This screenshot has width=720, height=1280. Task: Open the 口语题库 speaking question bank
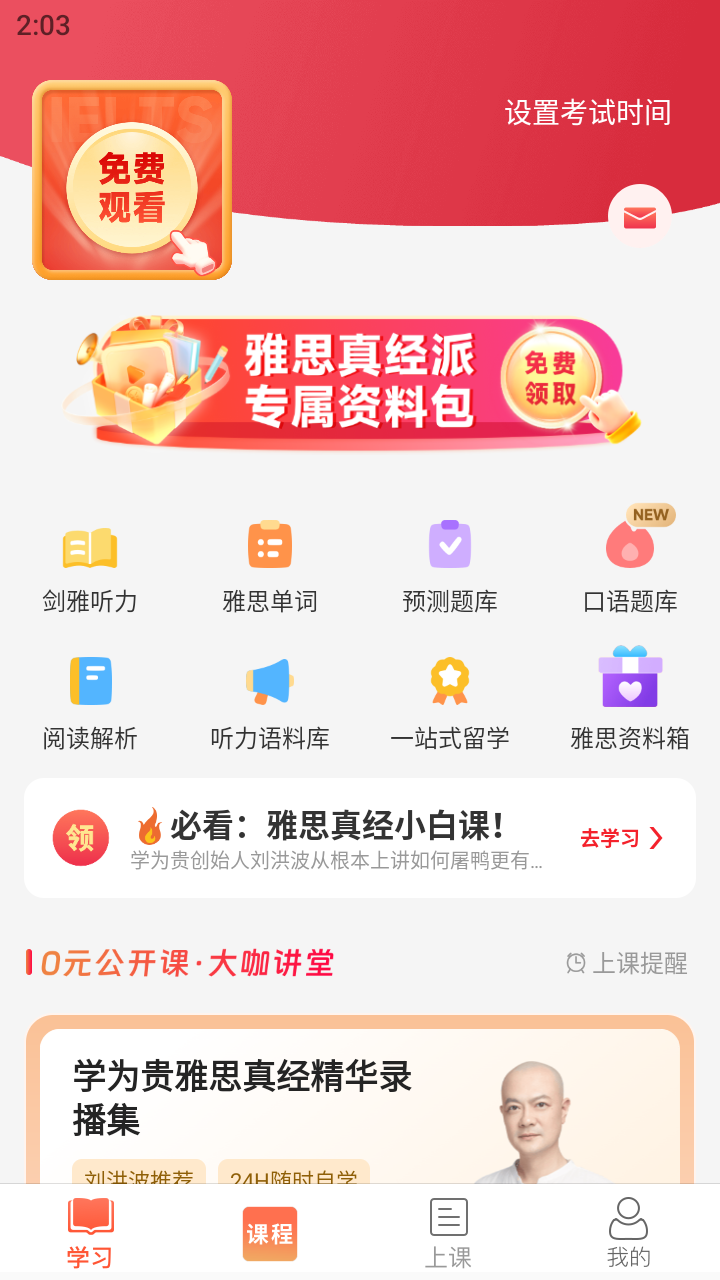click(x=629, y=563)
